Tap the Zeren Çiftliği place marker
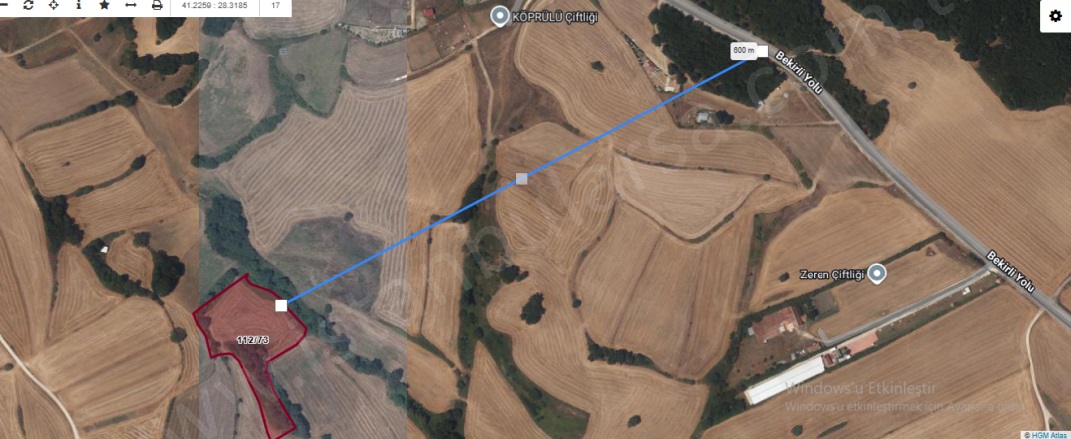Screen dimensions: 1071x439 (x=877, y=273)
